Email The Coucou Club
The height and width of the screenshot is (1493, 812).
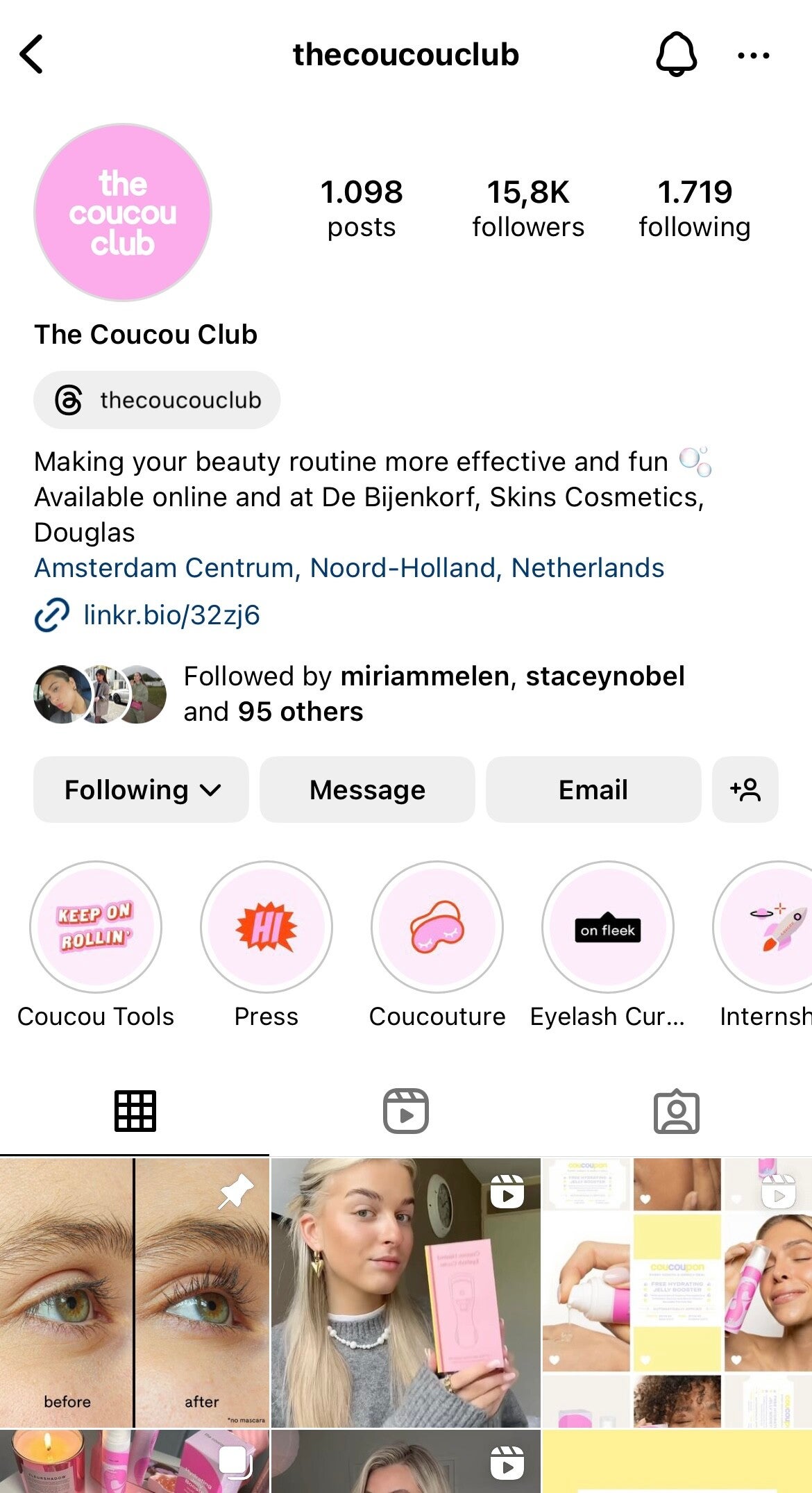pos(593,790)
